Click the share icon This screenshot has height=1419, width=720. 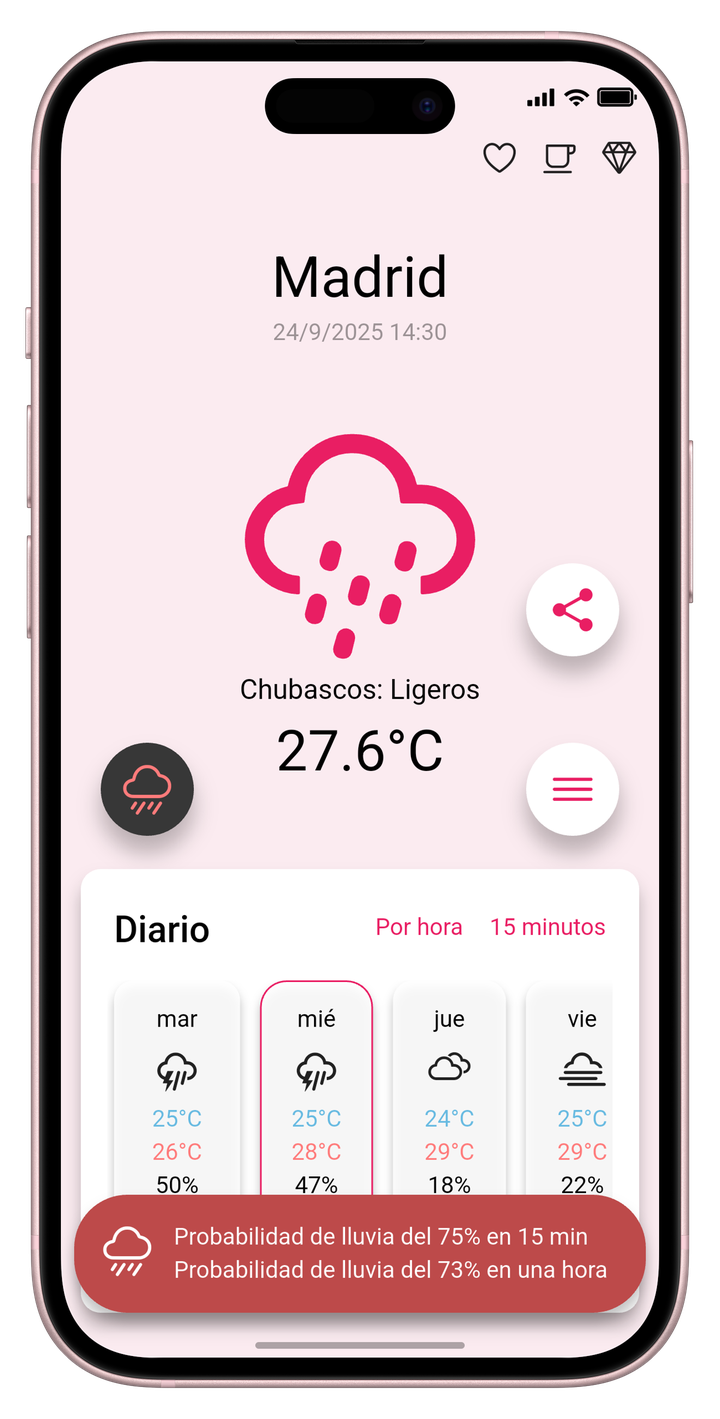[x=572, y=610]
